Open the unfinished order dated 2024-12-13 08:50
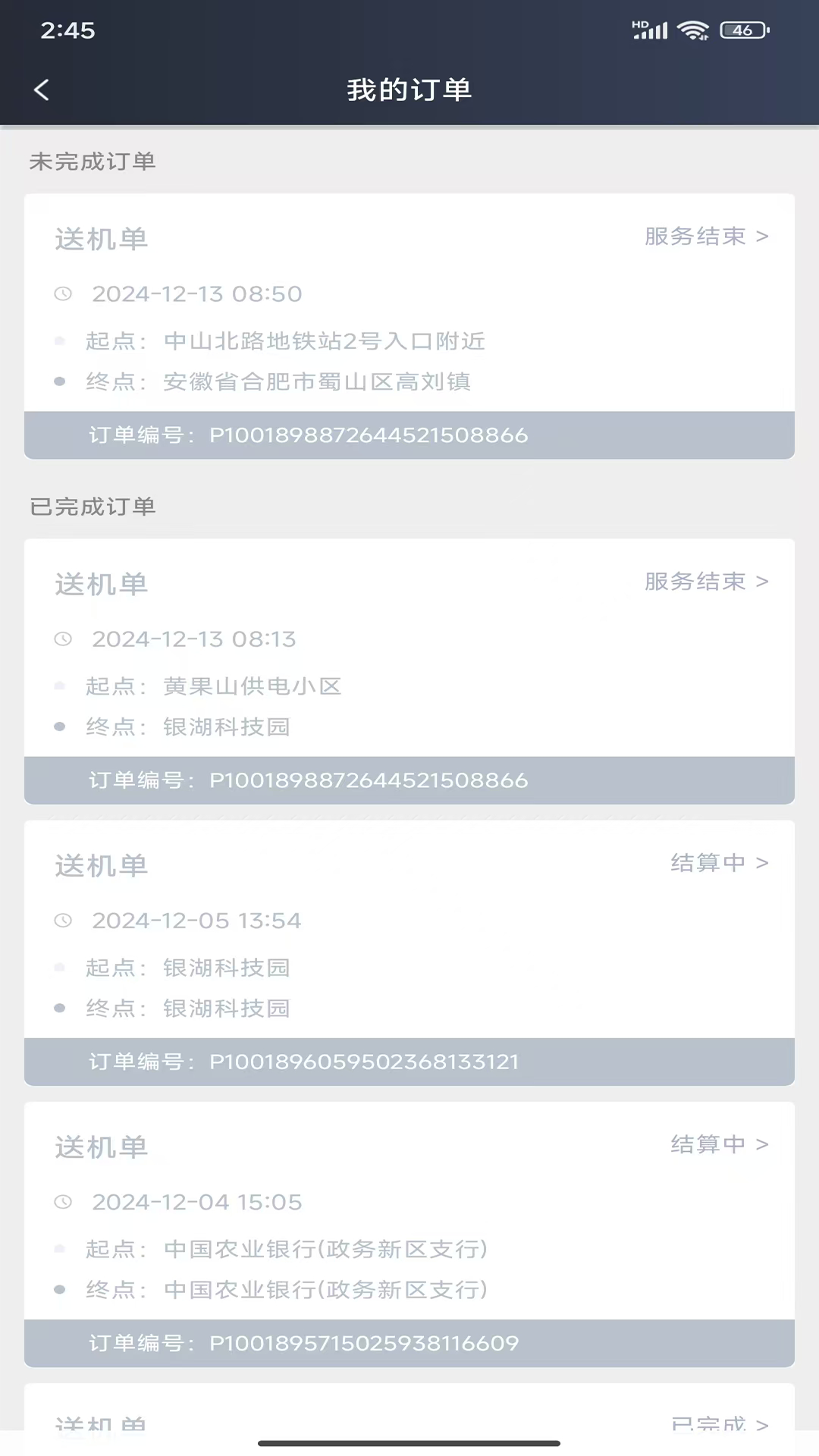 coord(409,326)
